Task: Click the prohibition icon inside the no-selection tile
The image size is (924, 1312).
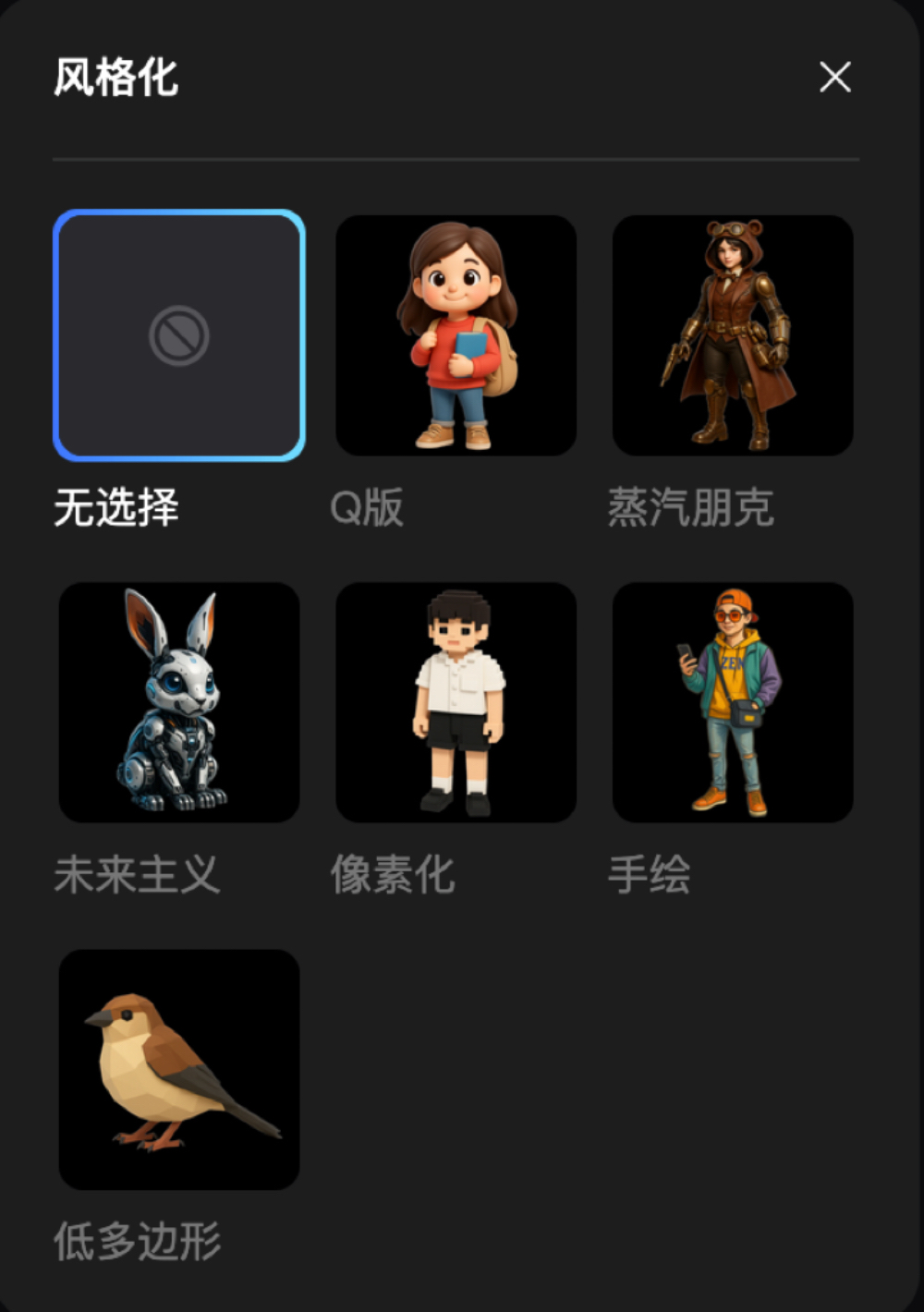Action: click(x=178, y=335)
